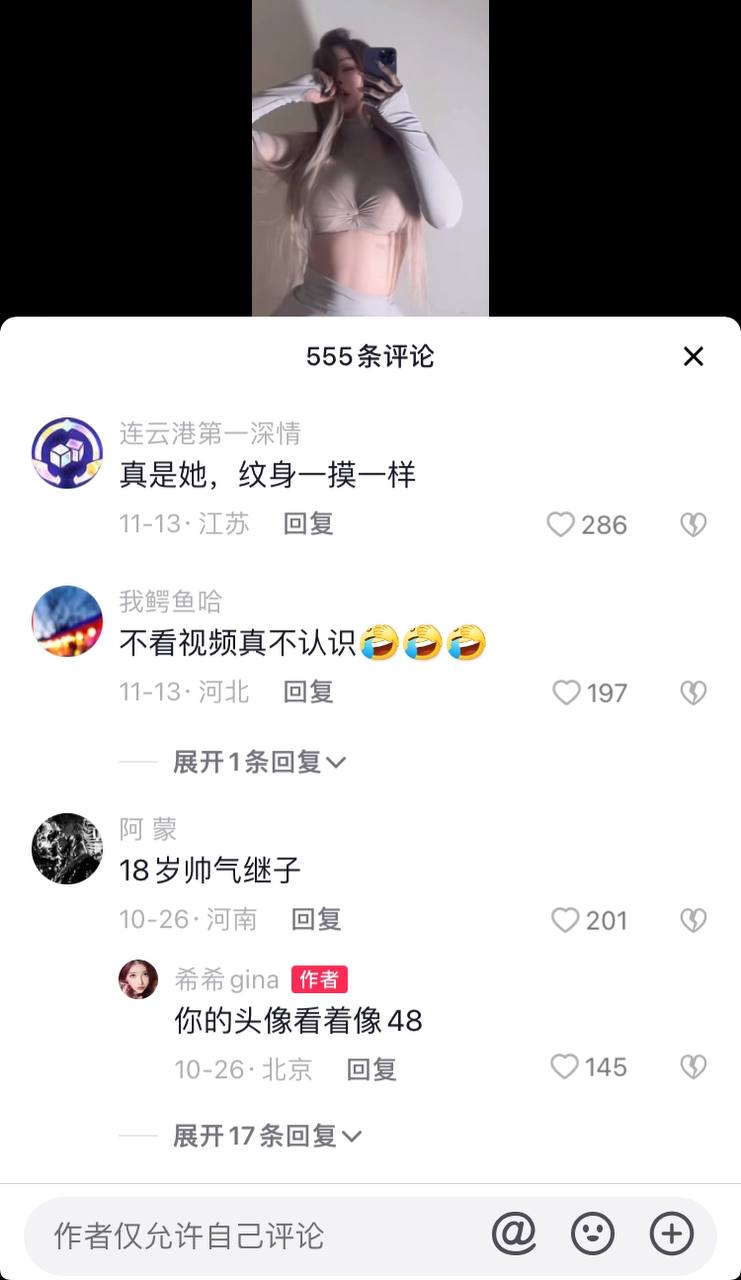This screenshot has height=1280, width=741.
Task: Like the author 希希gina's reply
Action: click(566, 1067)
